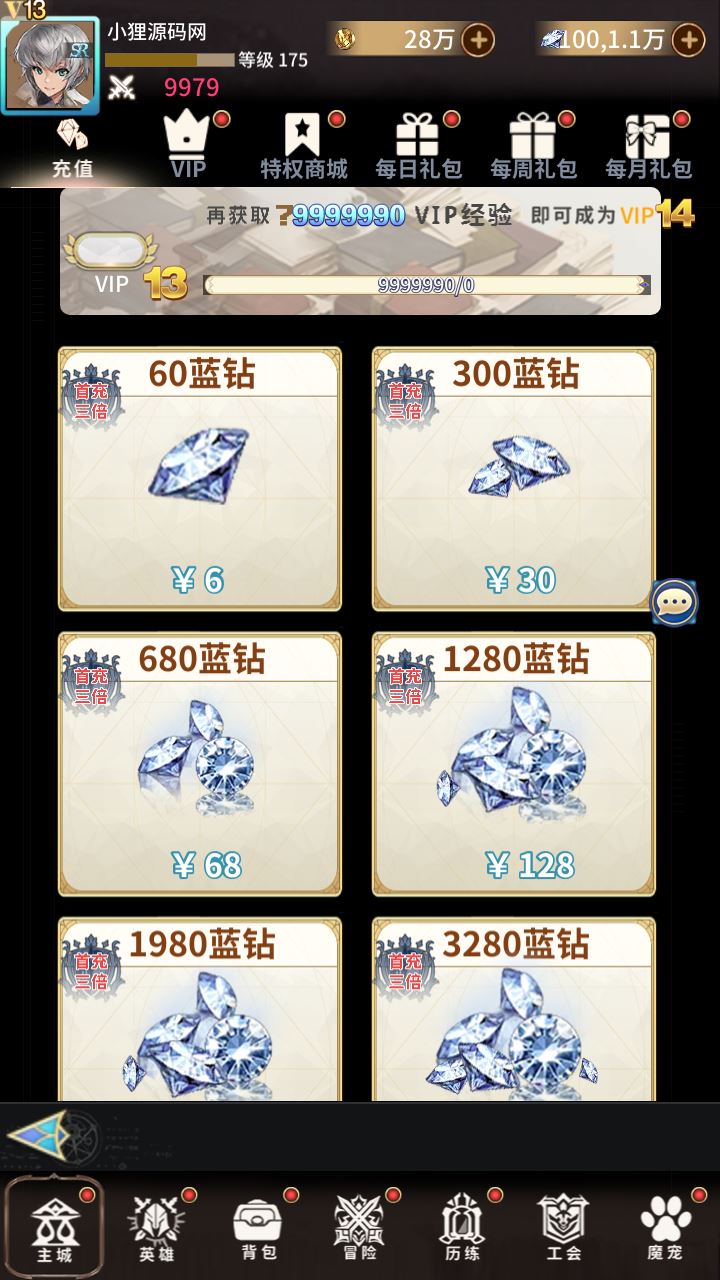Add more blue diamonds with plus button
720x1280 pixels.
pyautogui.click(x=687, y=40)
